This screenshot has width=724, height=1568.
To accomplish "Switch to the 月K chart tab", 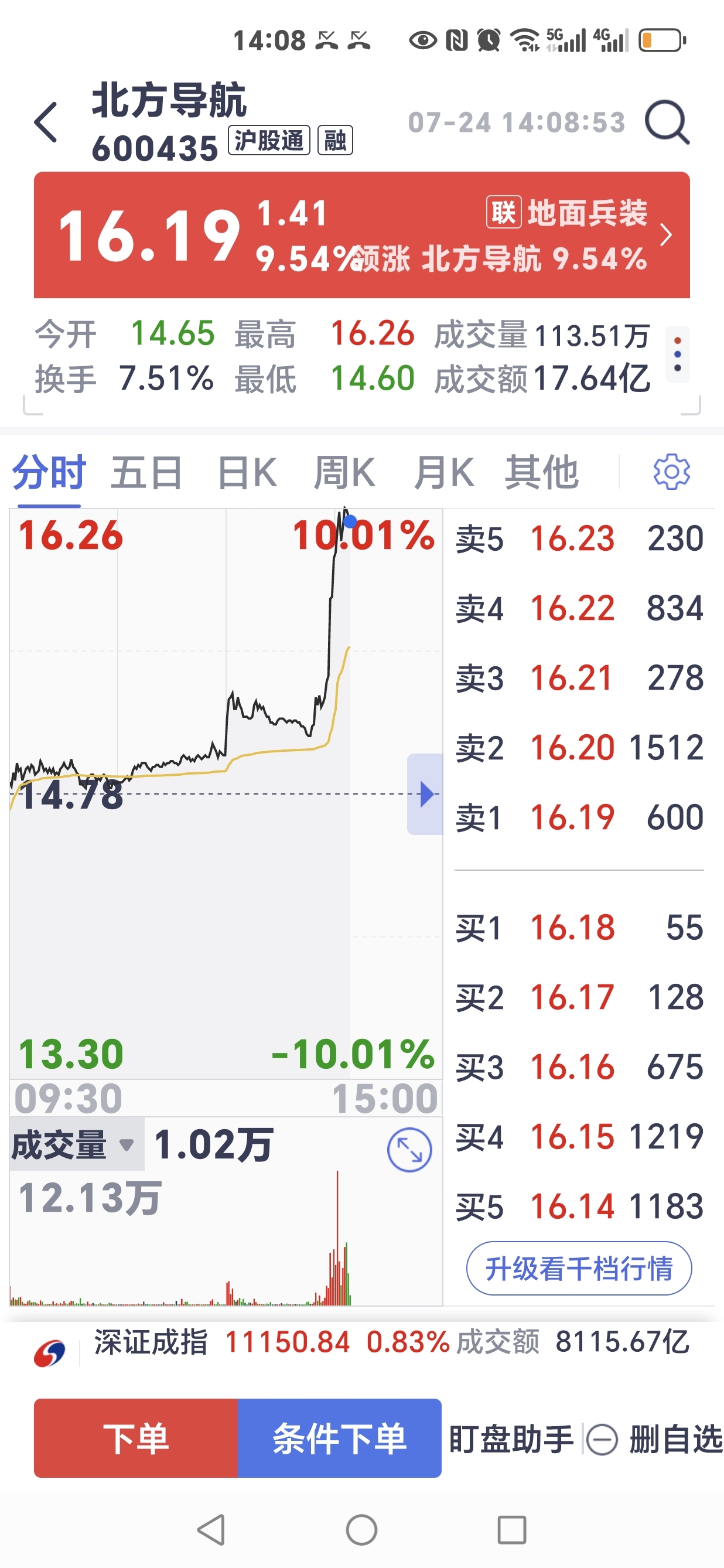I will pyautogui.click(x=443, y=472).
